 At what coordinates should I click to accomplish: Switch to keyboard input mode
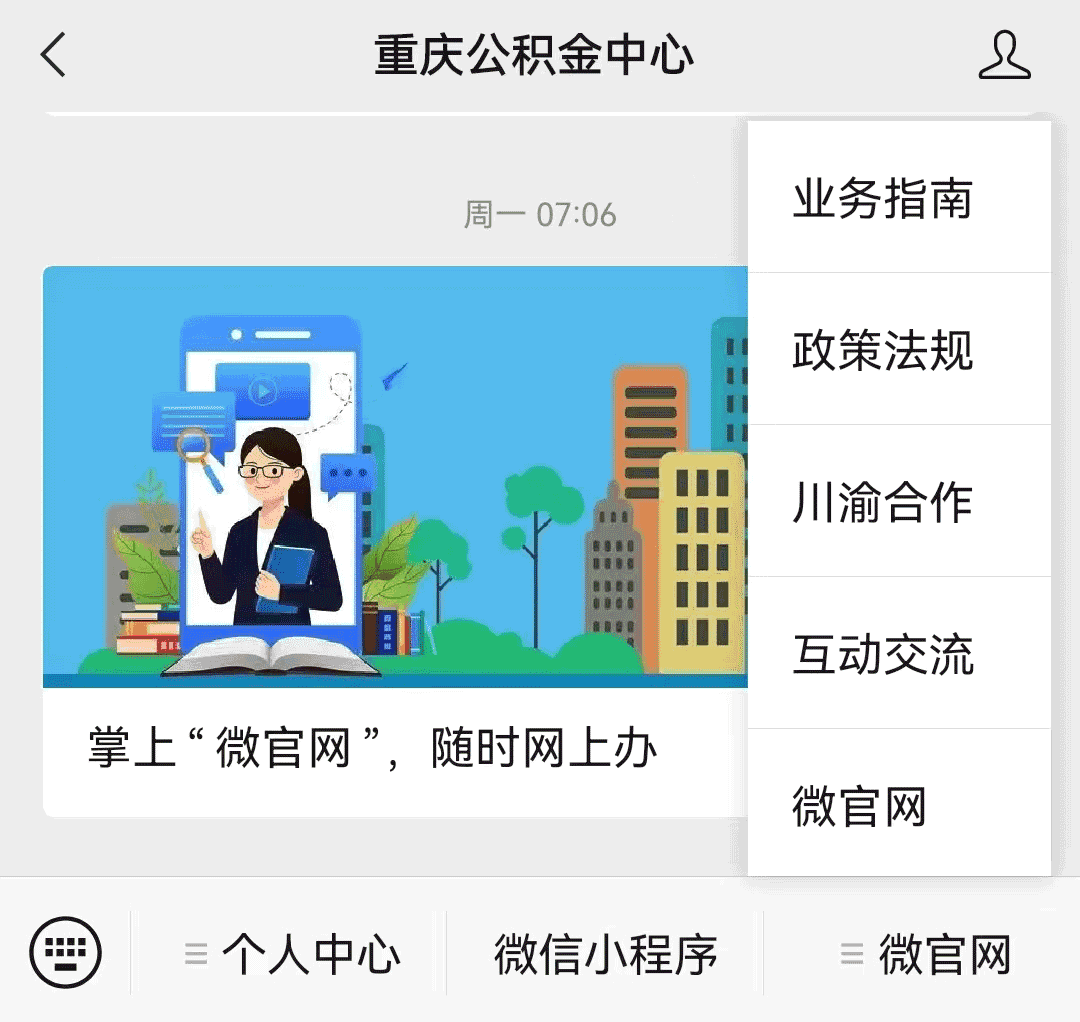(x=65, y=953)
